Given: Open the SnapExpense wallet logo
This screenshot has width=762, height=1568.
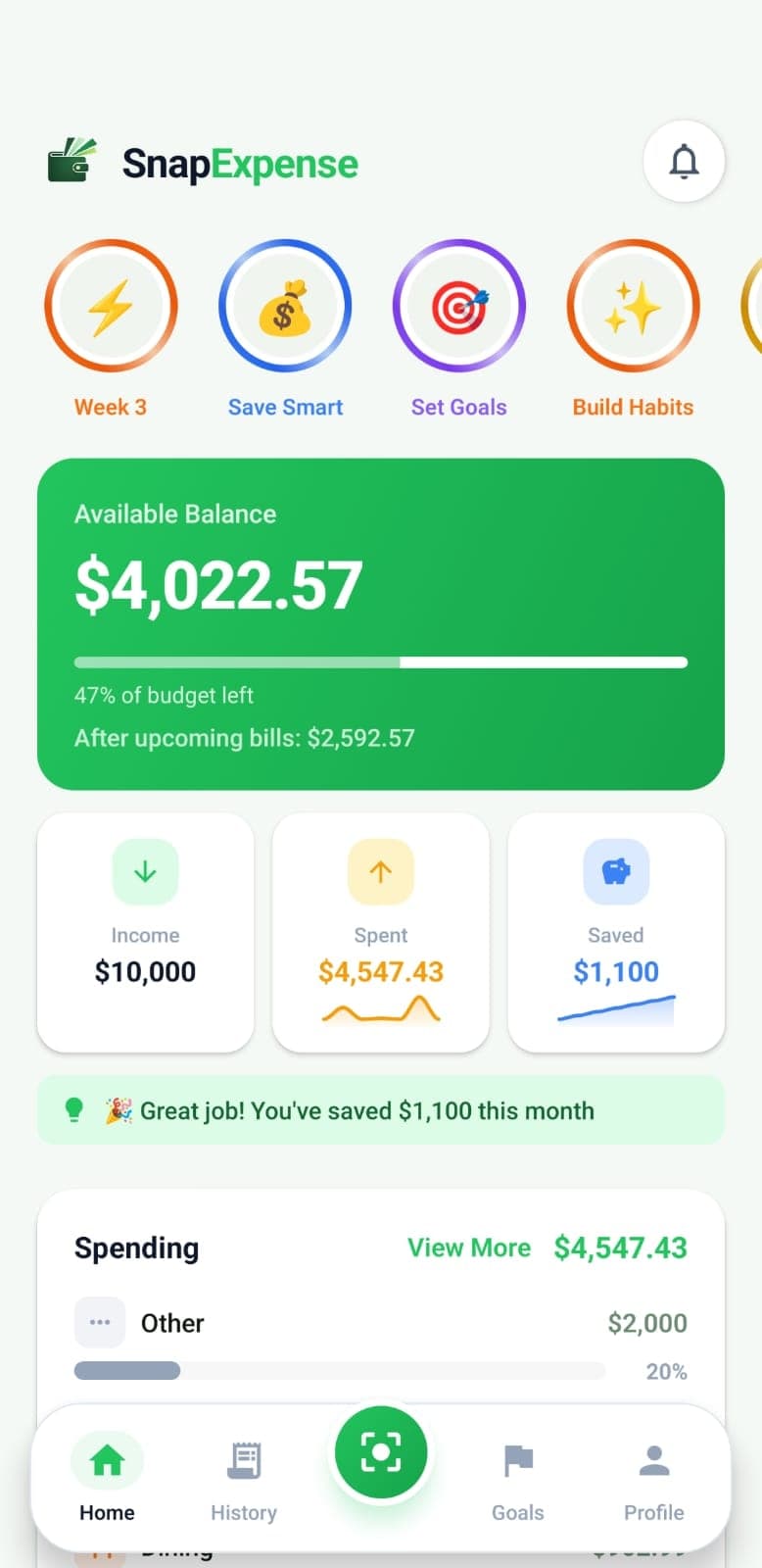Looking at the screenshot, I should (x=69, y=162).
